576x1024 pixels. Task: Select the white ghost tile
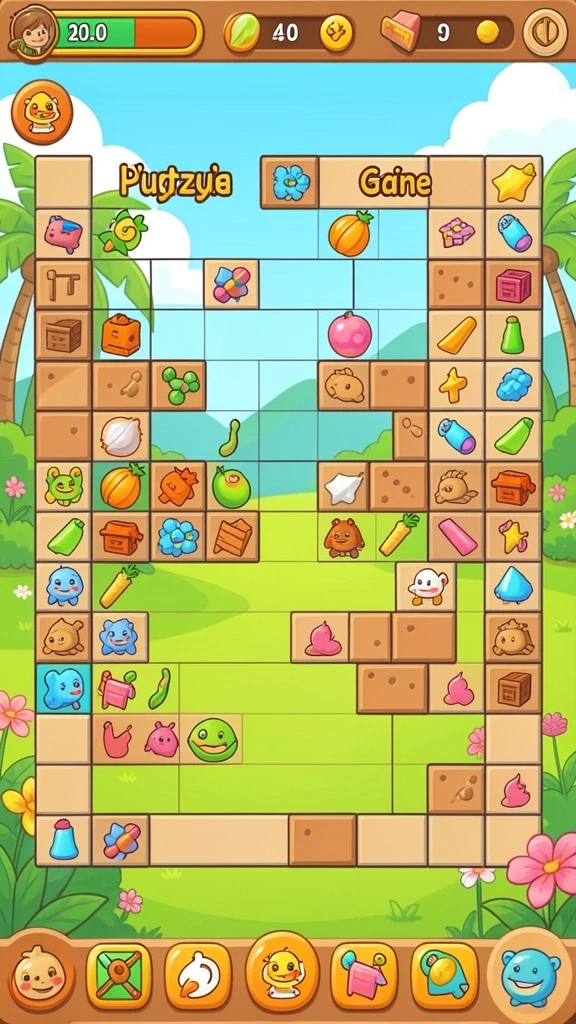(426, 585)
